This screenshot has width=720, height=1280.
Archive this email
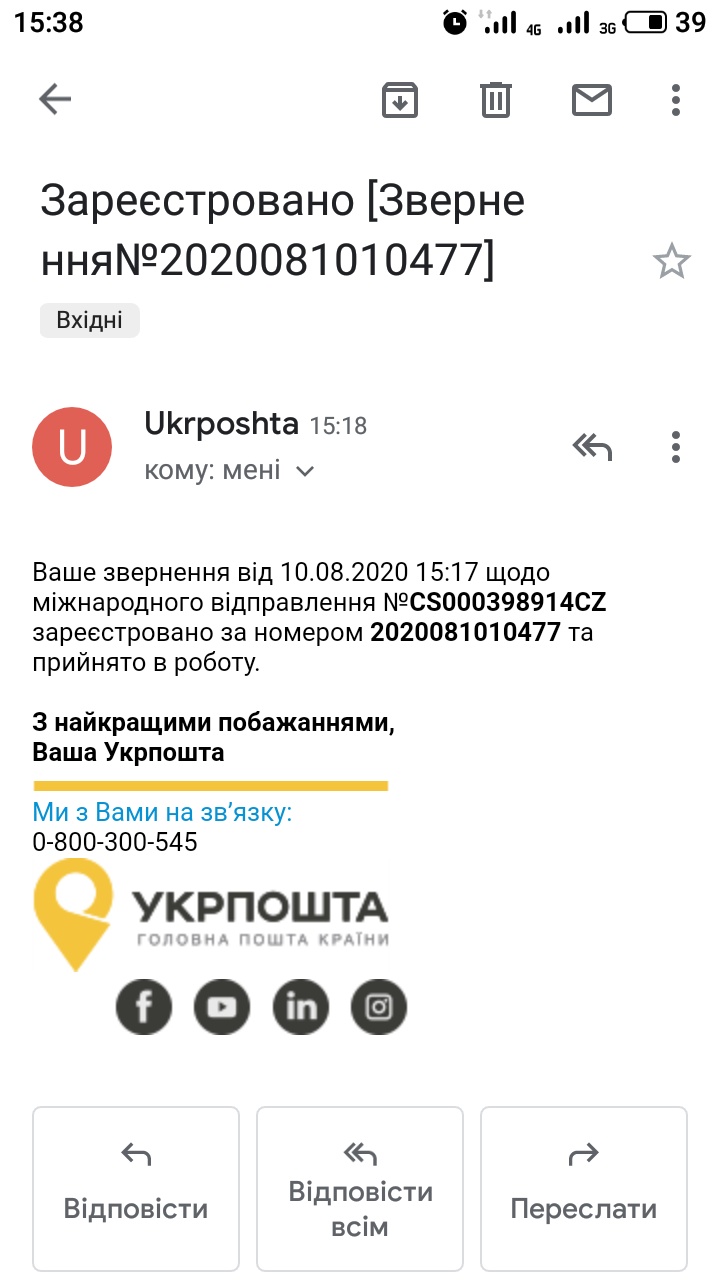[x=400, y=99]
